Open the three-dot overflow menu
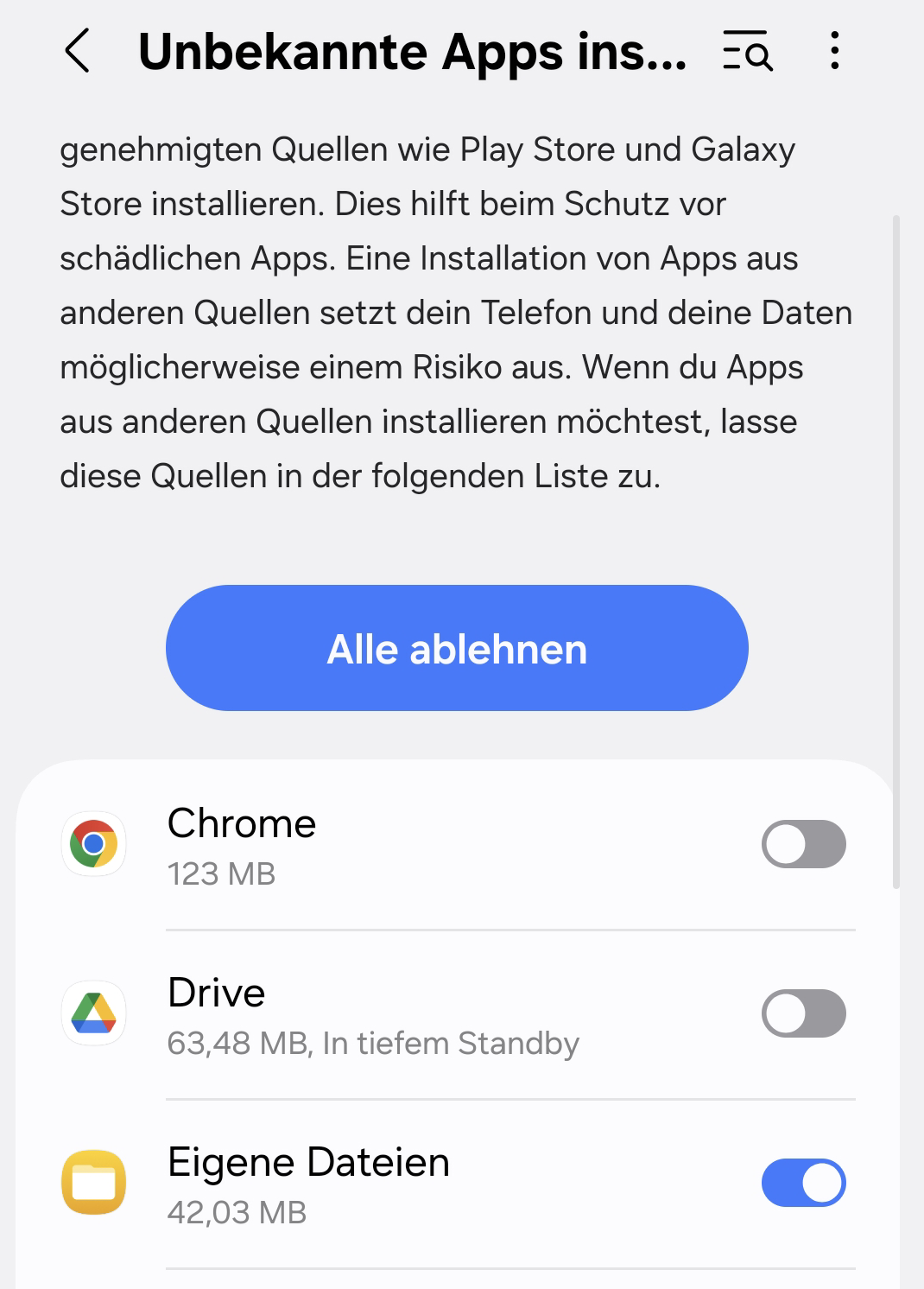Image resolution: width=924 pixels, height=1289 pixels. coord(834,51)
